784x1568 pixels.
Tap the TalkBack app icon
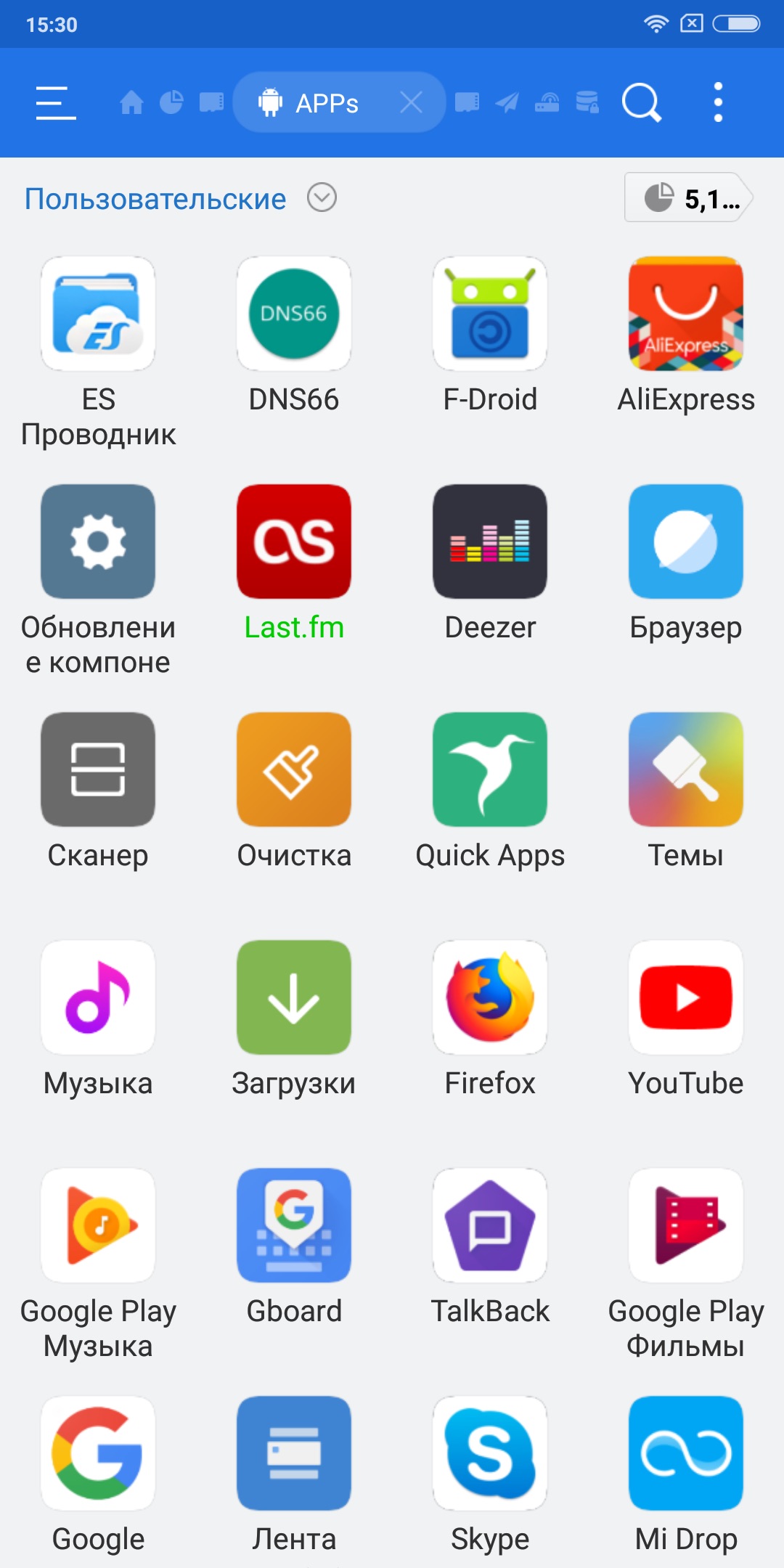tap(490, 1225)
